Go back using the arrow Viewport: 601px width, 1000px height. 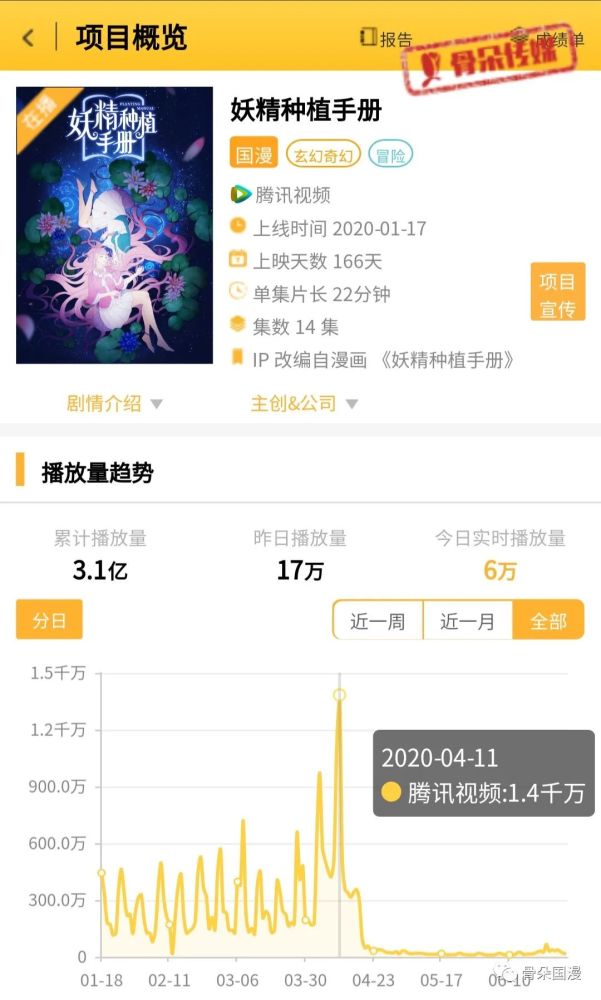(28, 39)
